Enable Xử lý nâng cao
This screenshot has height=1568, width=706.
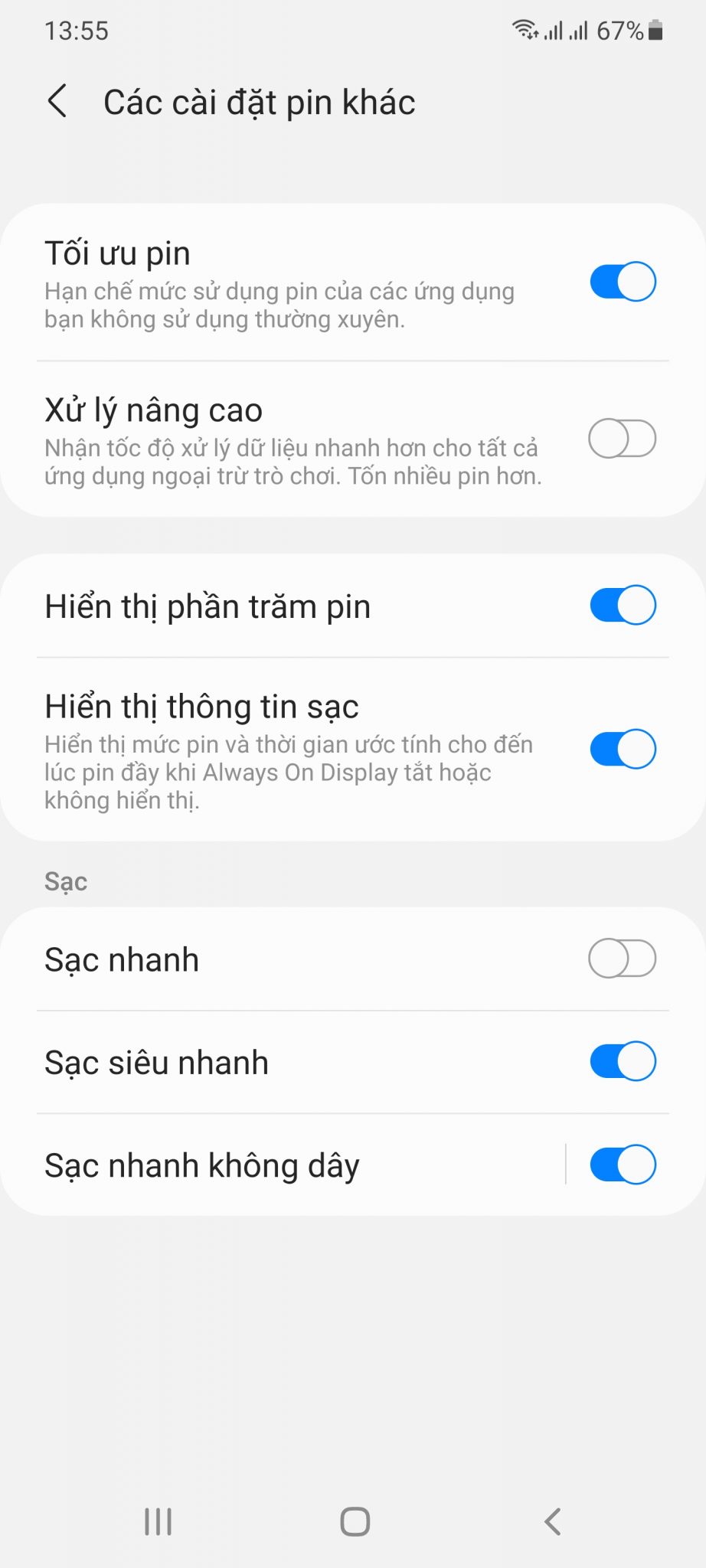pyautogui.click(x=622, y=439)
